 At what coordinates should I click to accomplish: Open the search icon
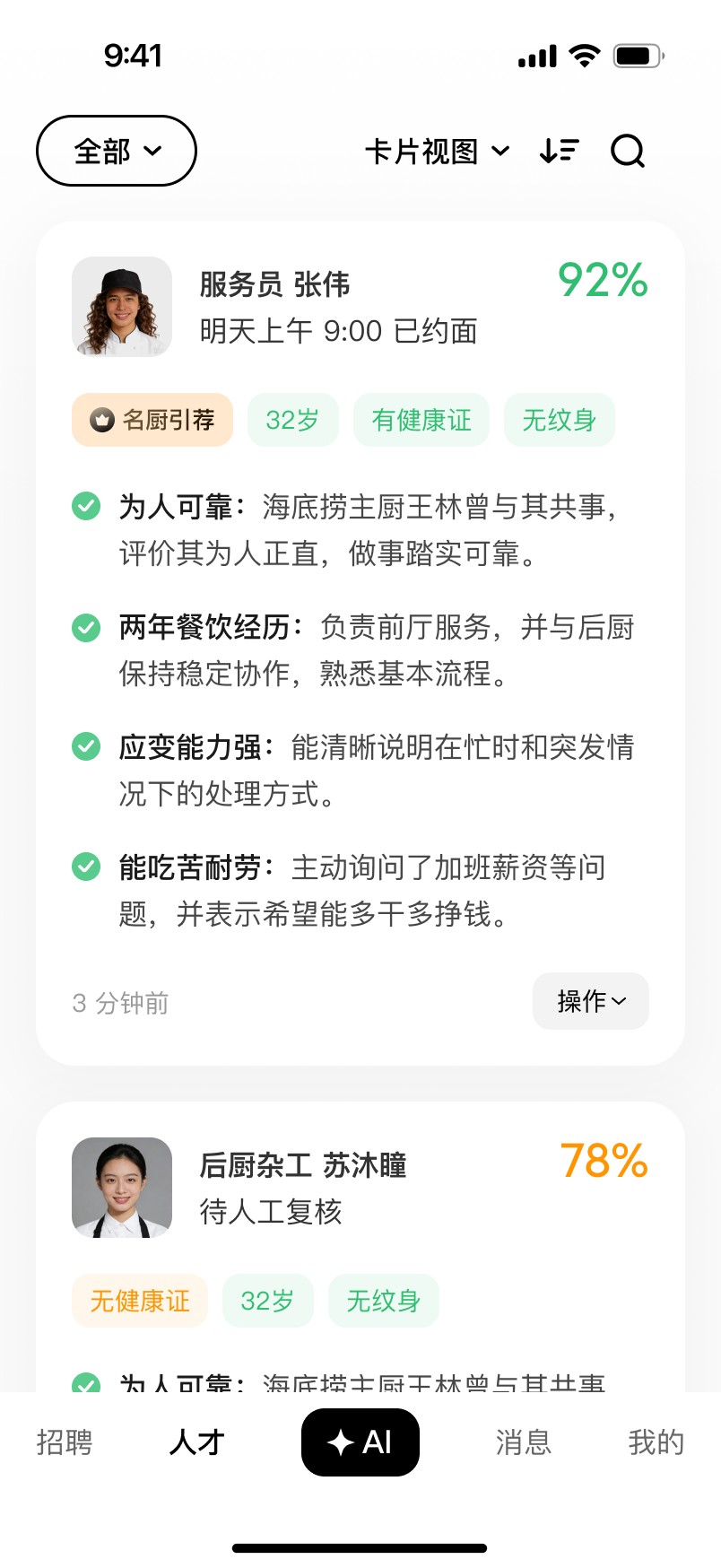(628, 152)
